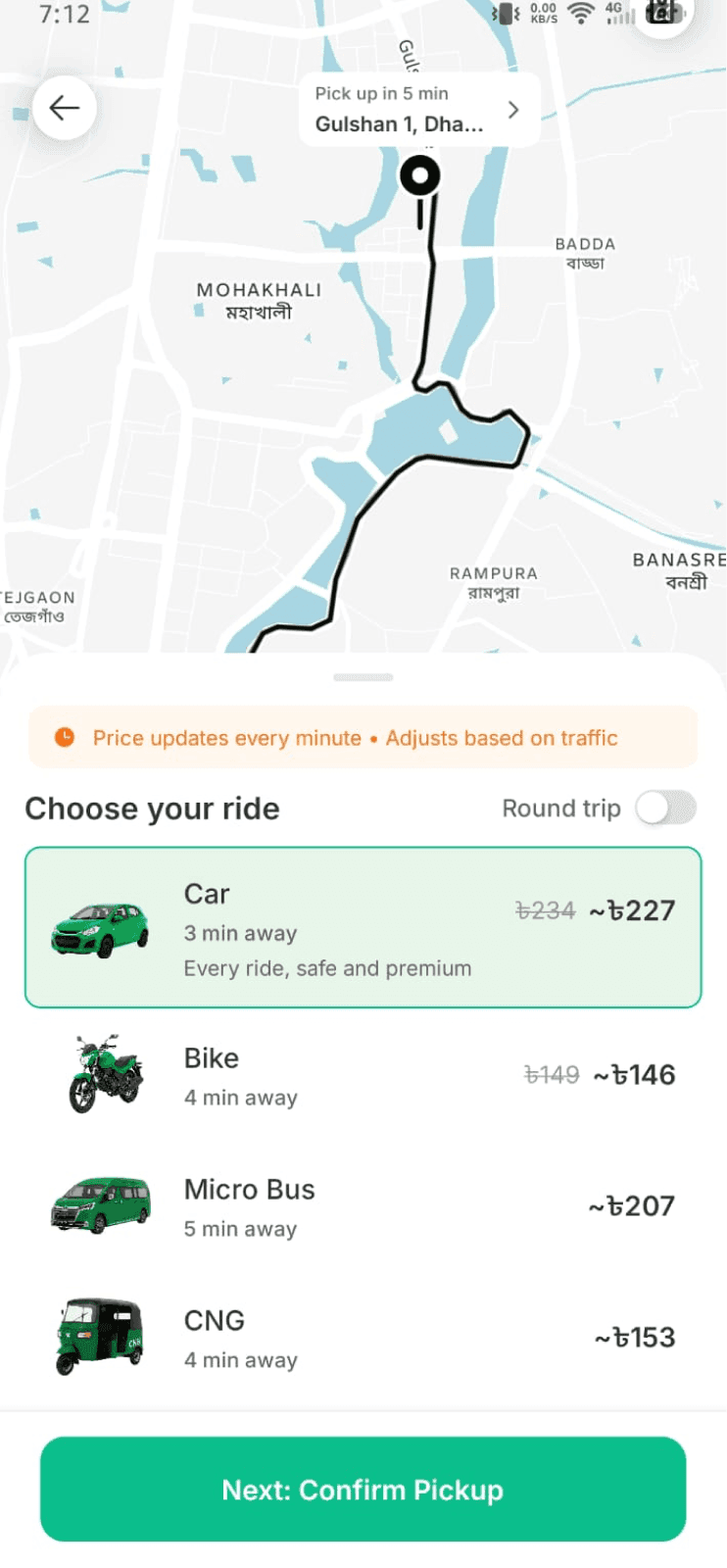Viewport: 727px width, 1568px height.
Task: Select the Bike ride option
Action: tap(363, 1074)
